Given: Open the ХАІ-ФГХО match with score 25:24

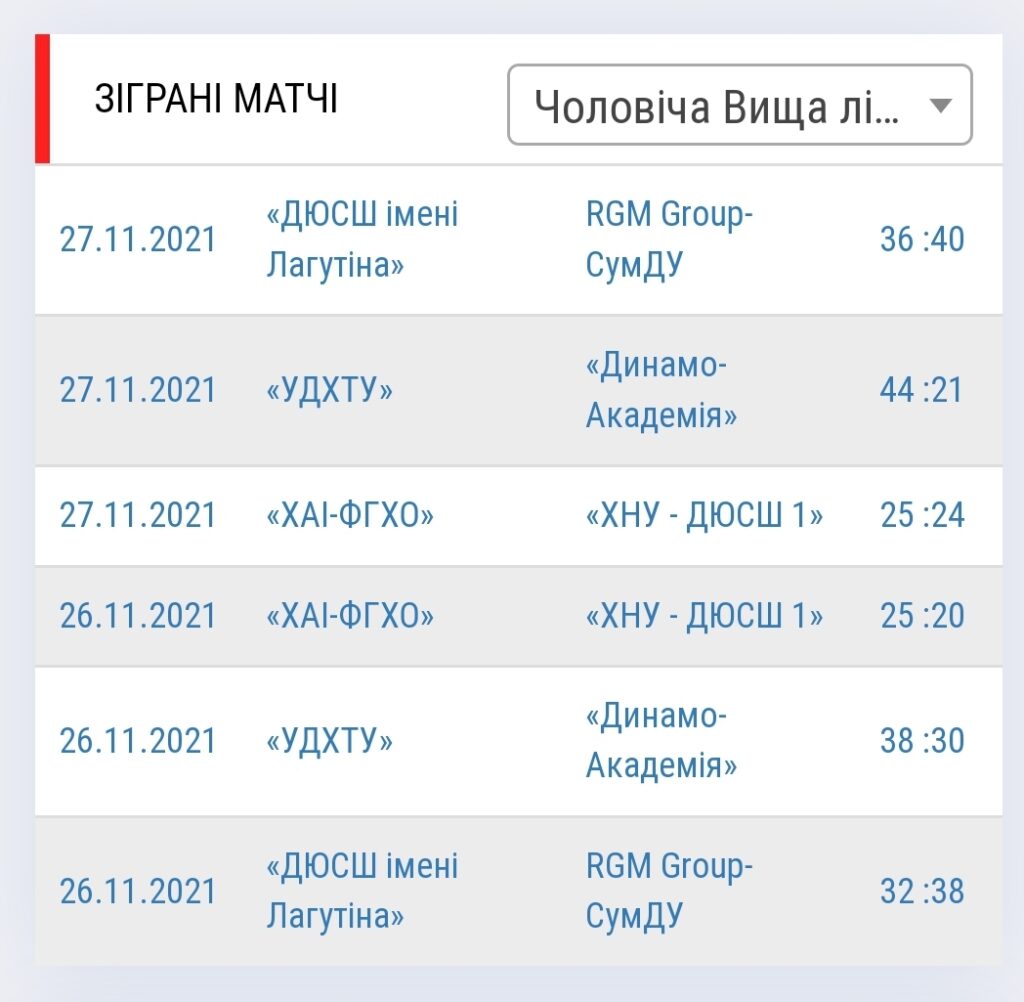Looking at the screenshot, I should coord(519,515).
